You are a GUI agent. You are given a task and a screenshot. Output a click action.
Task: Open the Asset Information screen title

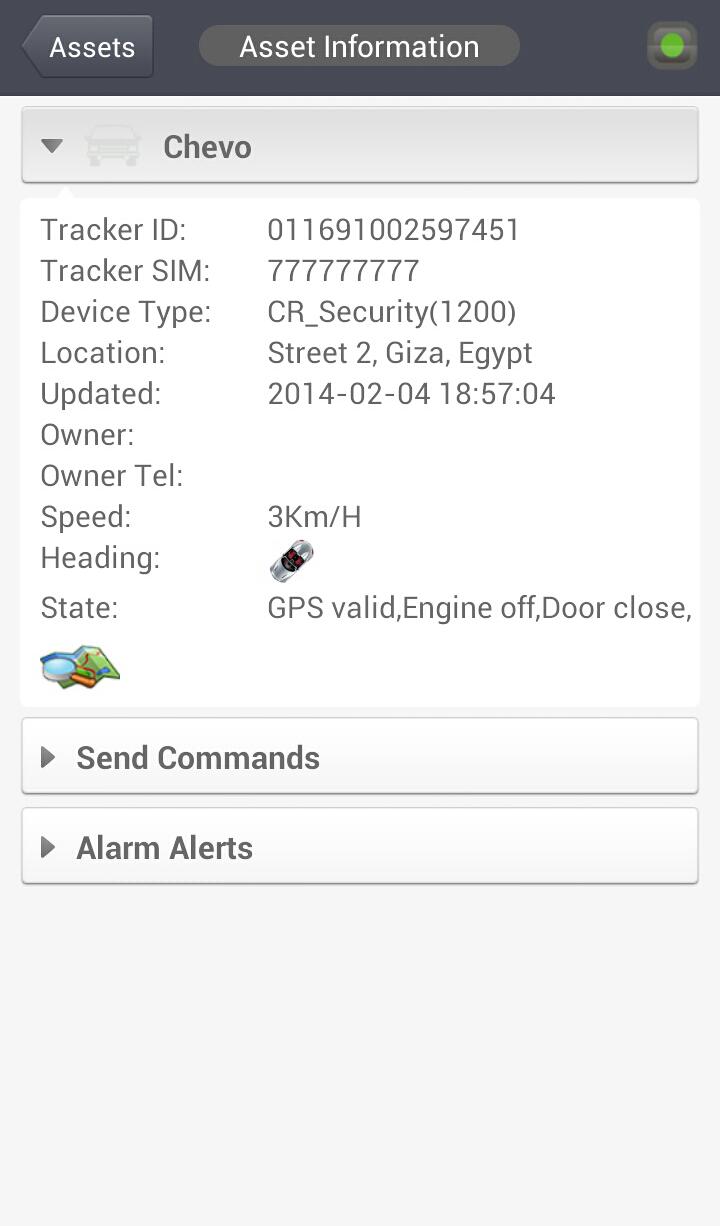(x=358, y=46)
